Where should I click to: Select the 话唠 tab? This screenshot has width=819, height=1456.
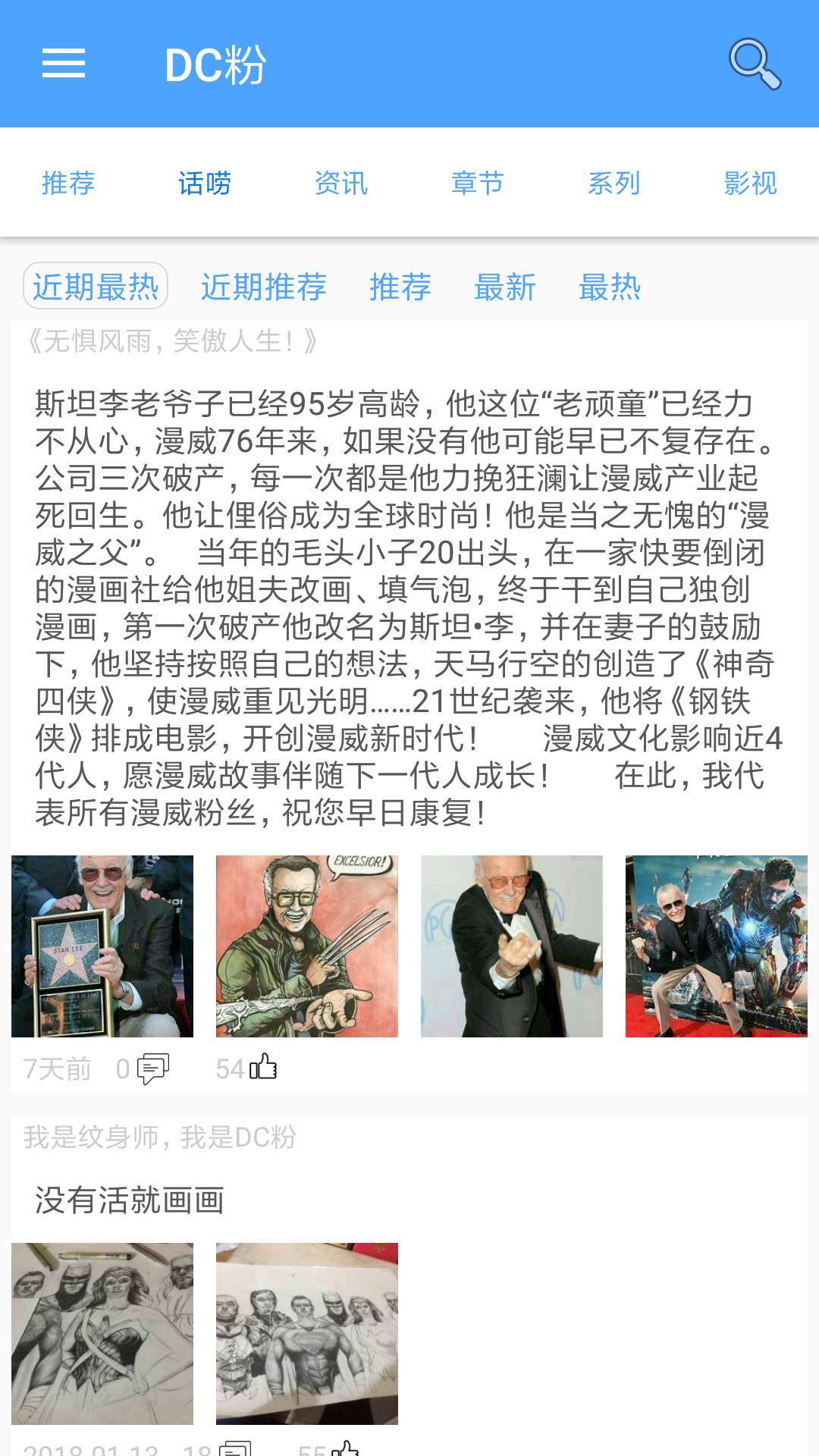(x=205, y=183)
